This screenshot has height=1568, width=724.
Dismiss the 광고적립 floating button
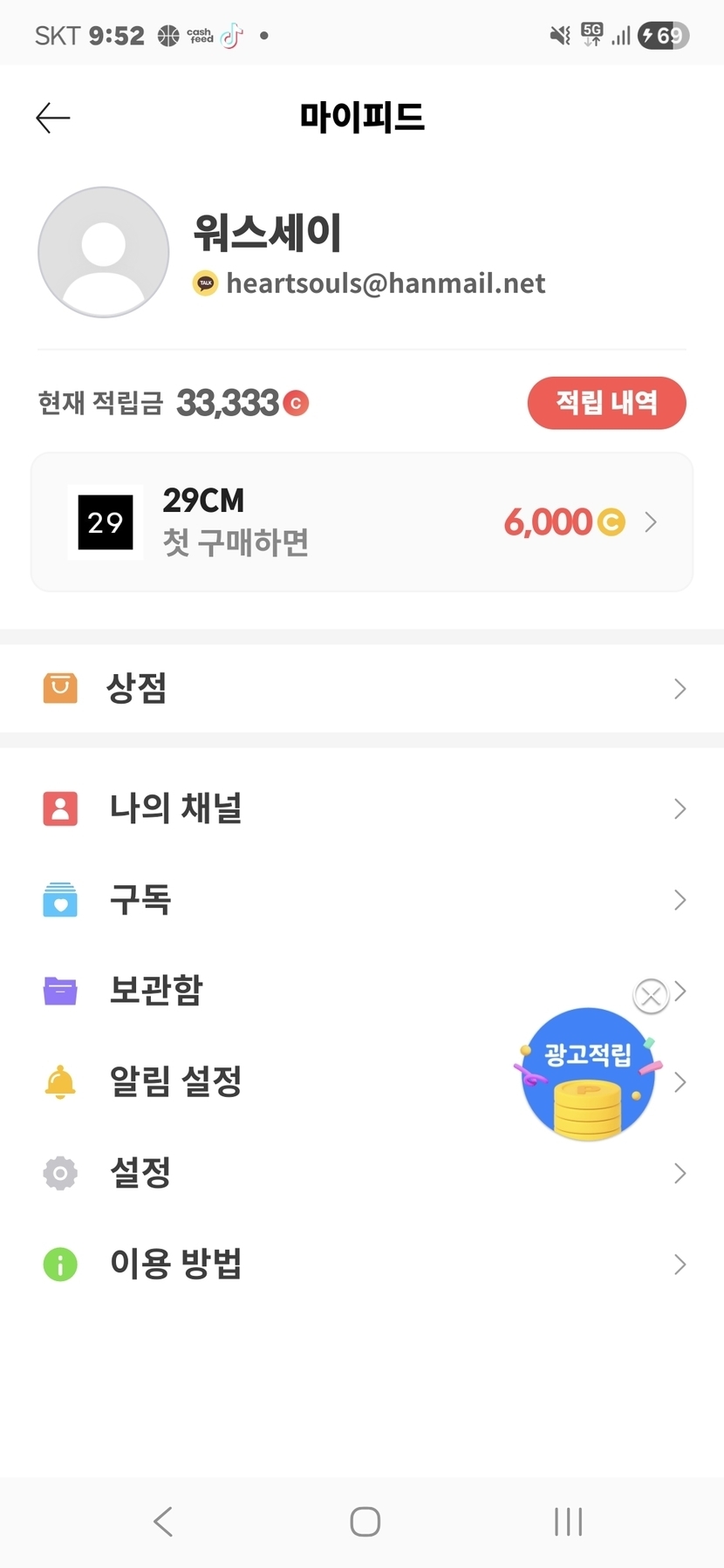[651, 995]
